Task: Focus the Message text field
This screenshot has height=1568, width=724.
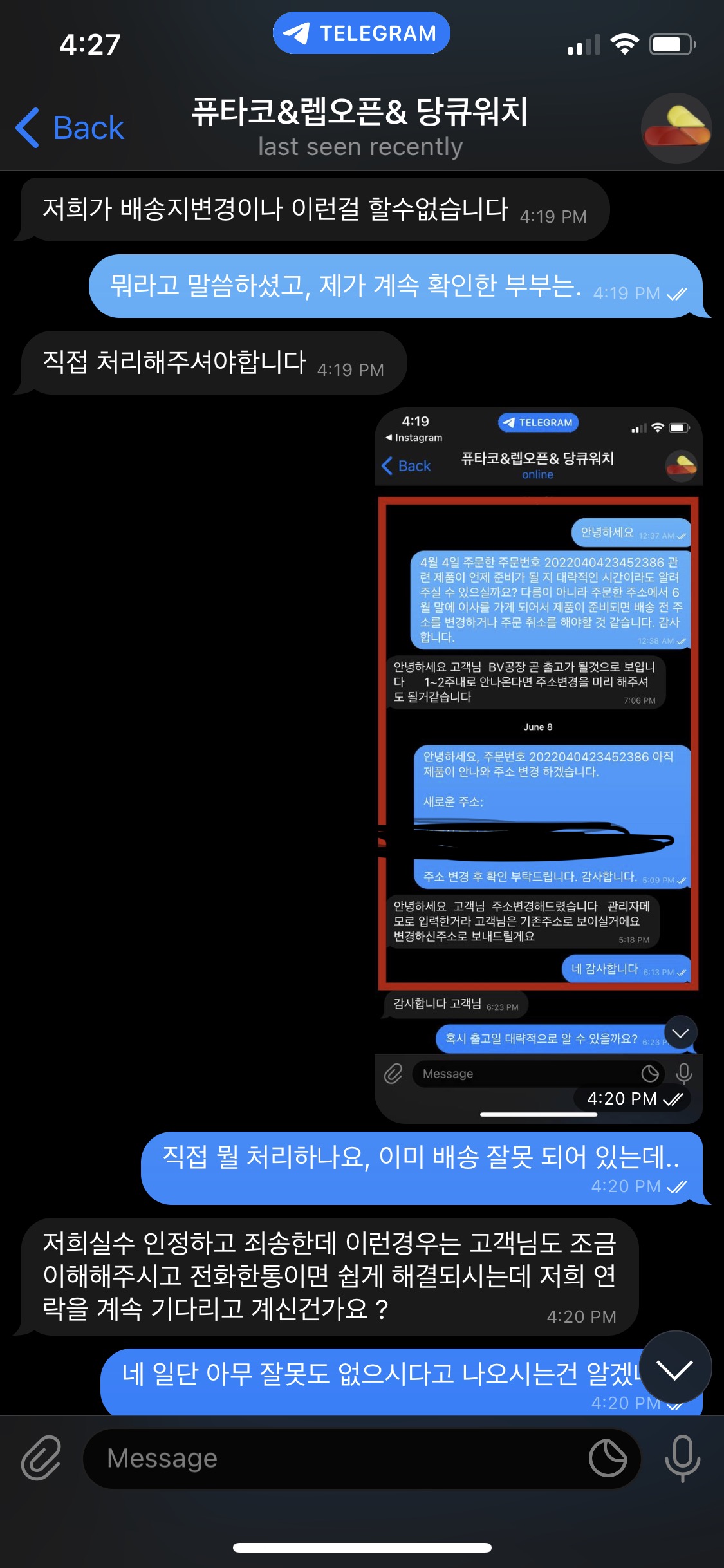Action: 335,1458
